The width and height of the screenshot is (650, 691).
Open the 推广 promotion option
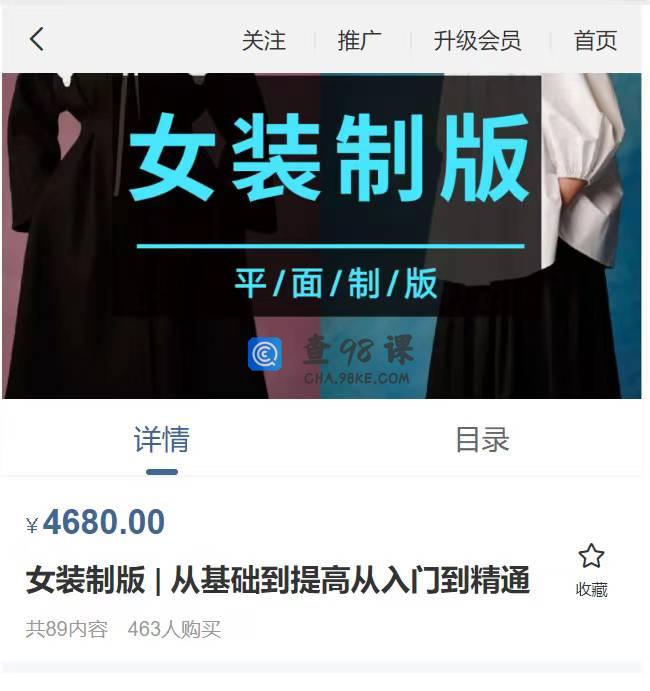[x=360, y=41]
